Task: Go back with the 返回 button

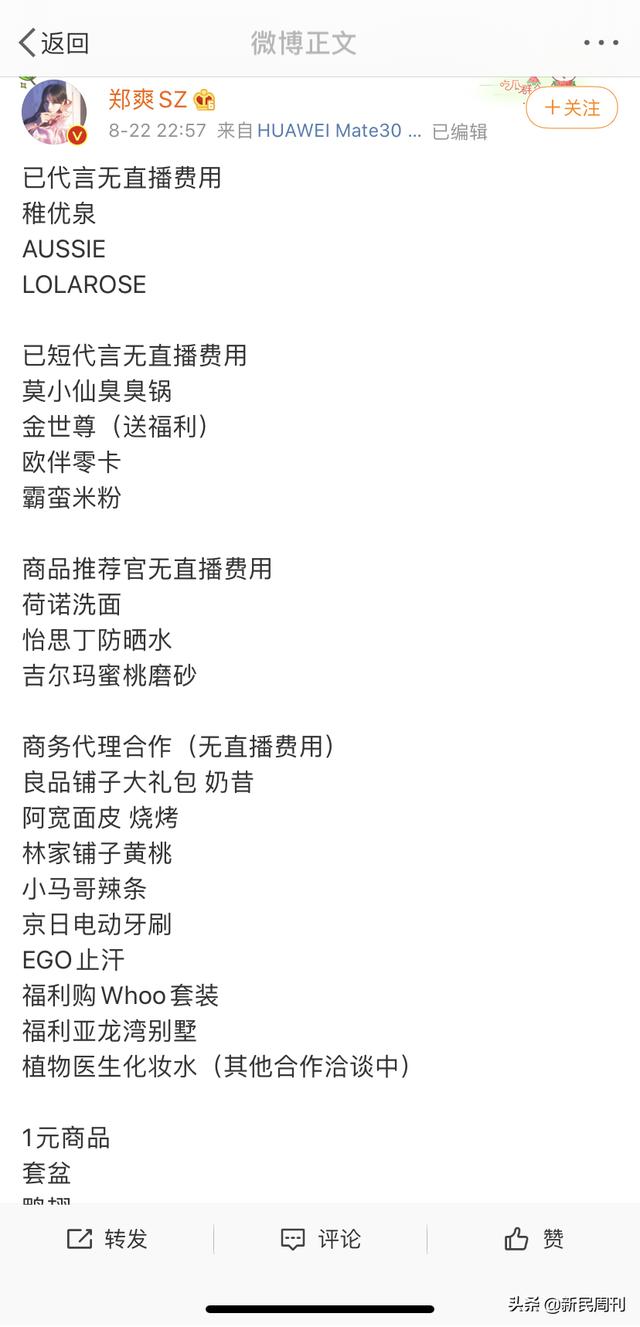Action: pyautogui.click(x=54, y=43)
